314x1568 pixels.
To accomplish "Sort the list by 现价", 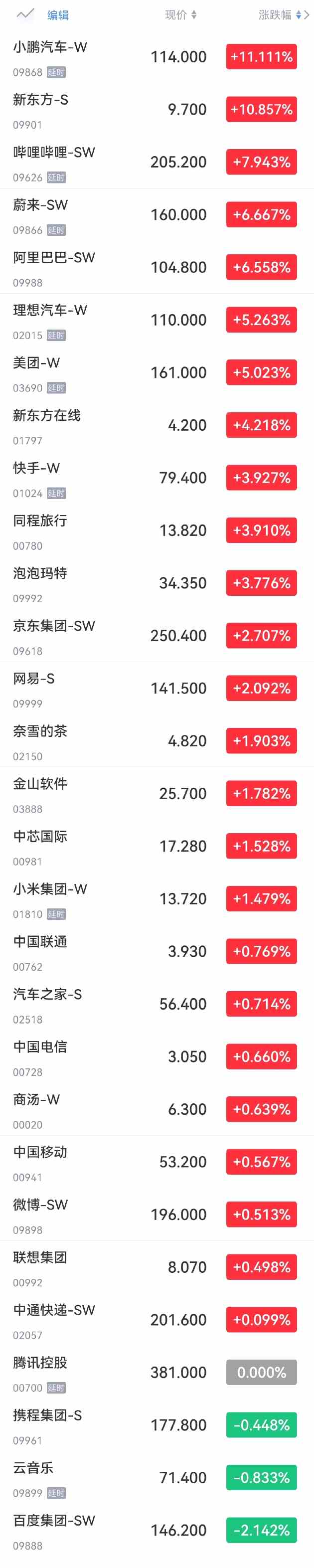I will point(180,14).
